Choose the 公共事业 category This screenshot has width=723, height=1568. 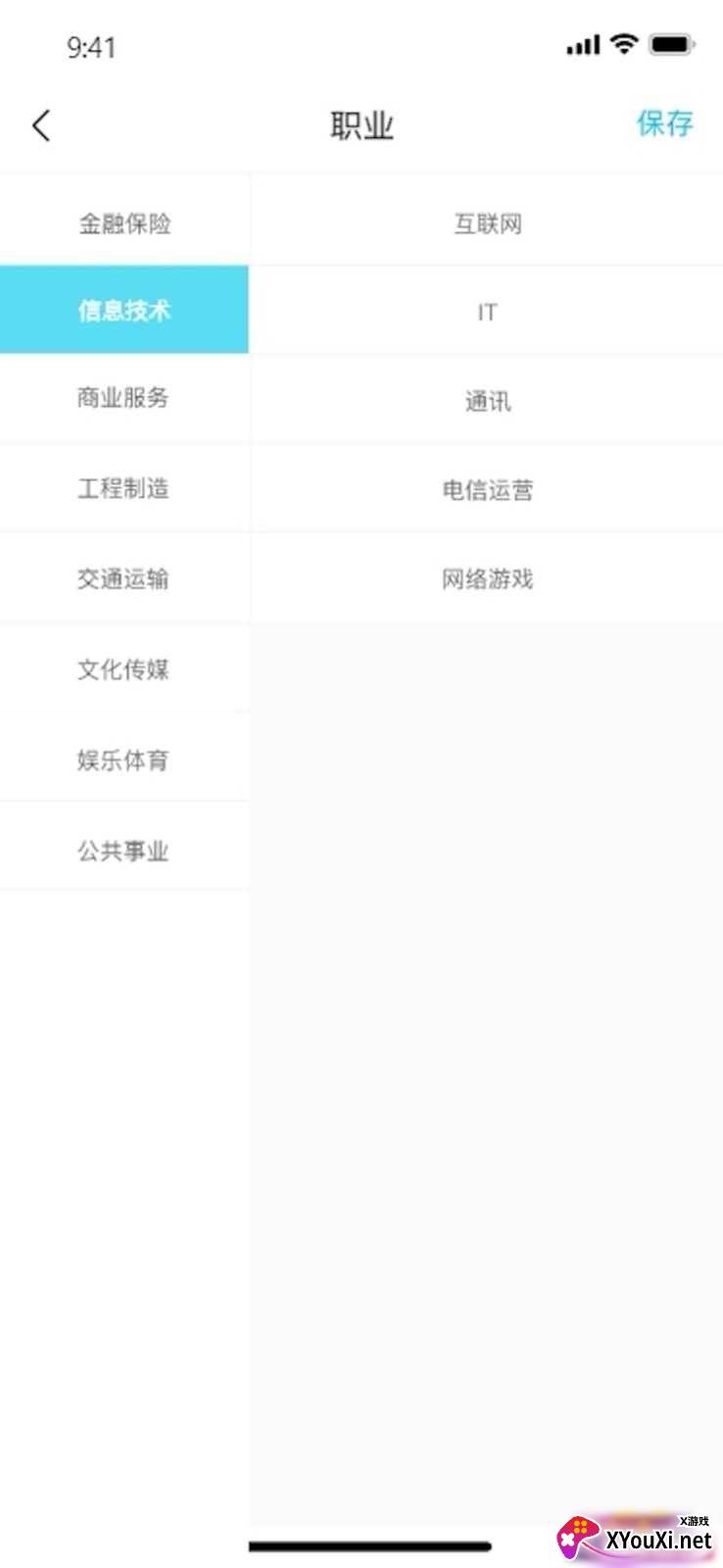click(124, 851)
